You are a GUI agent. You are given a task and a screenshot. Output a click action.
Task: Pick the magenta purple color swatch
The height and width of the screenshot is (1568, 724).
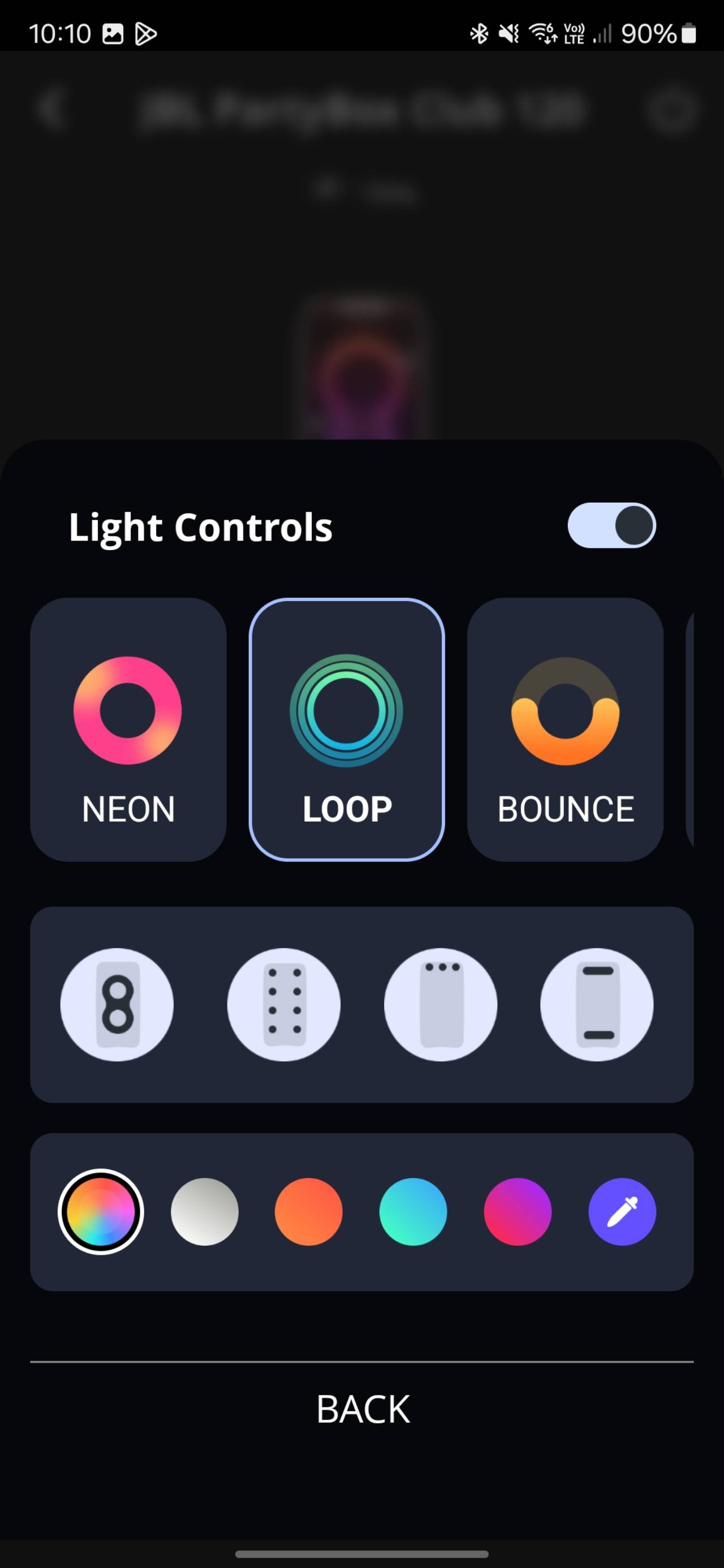518,1211
